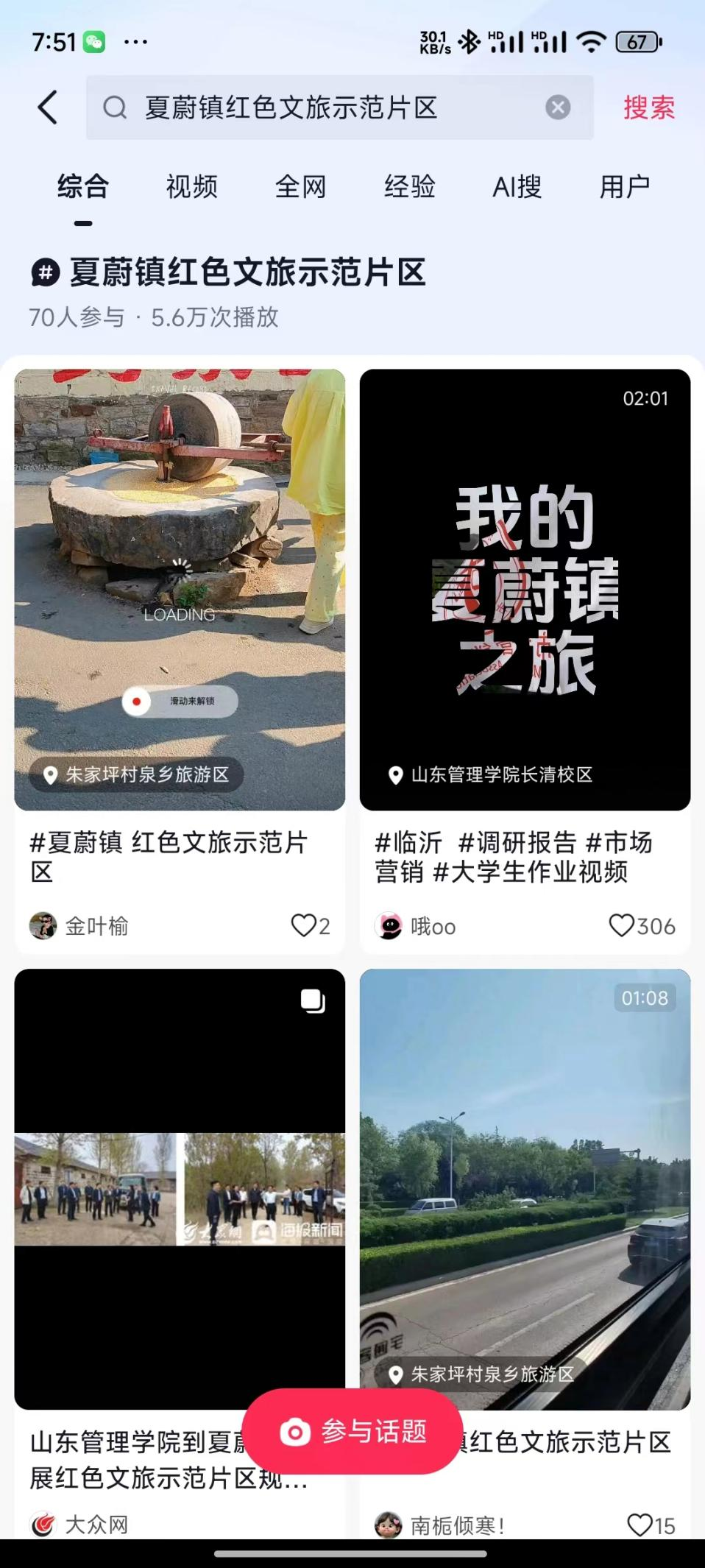Screen dimensions: 705x1568
Task: Switch to the 全网 tab
Action: [300, 187]
